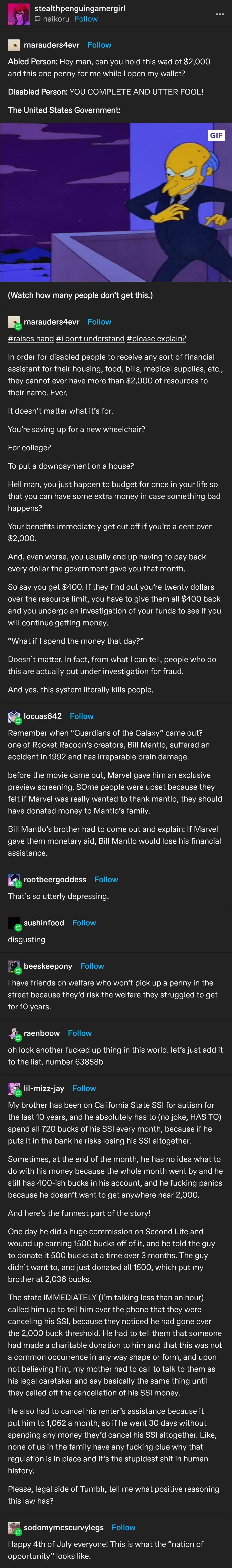Screen dimensions: 232x1568
Task: Visit locuas642's blog via username
Action: point(43,716)
